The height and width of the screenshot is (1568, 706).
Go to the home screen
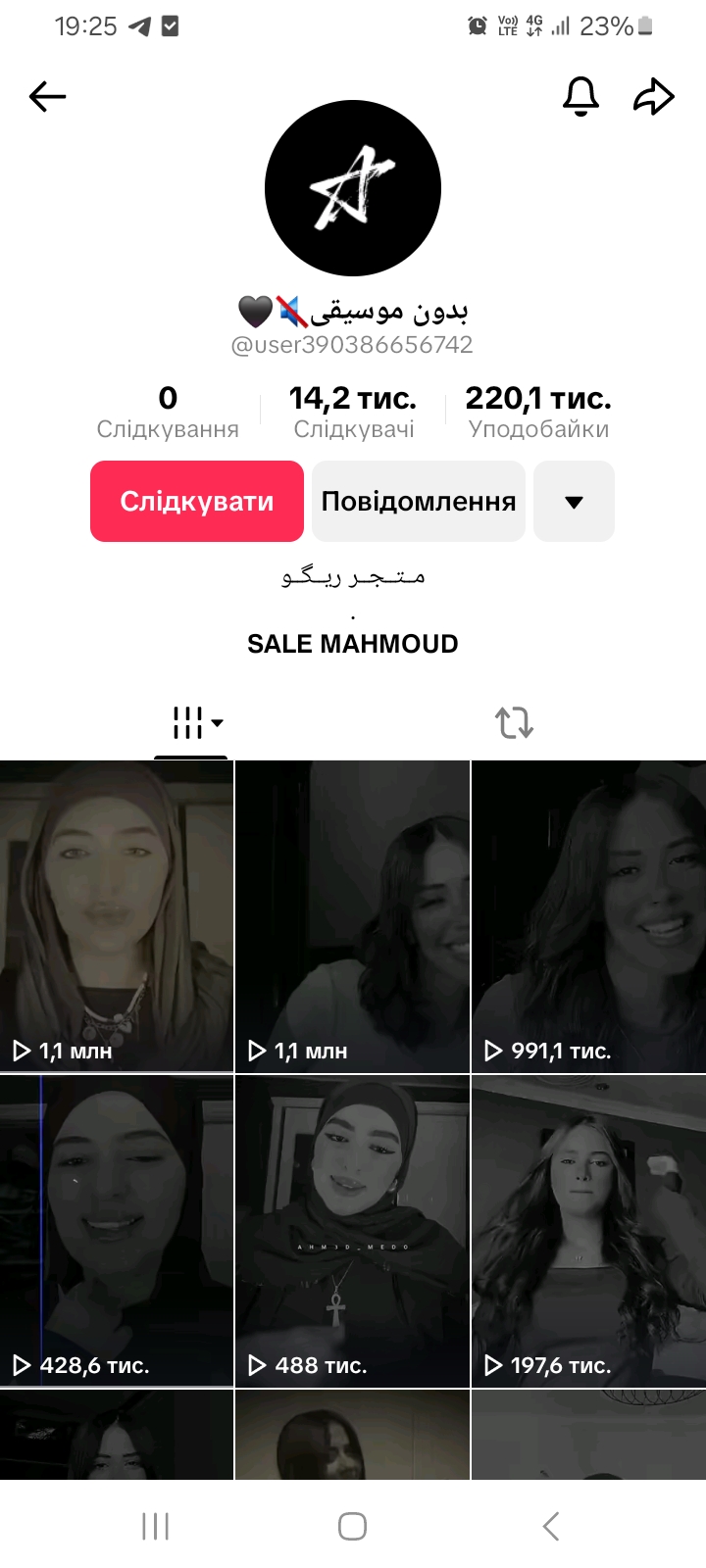coord(353,1526)
